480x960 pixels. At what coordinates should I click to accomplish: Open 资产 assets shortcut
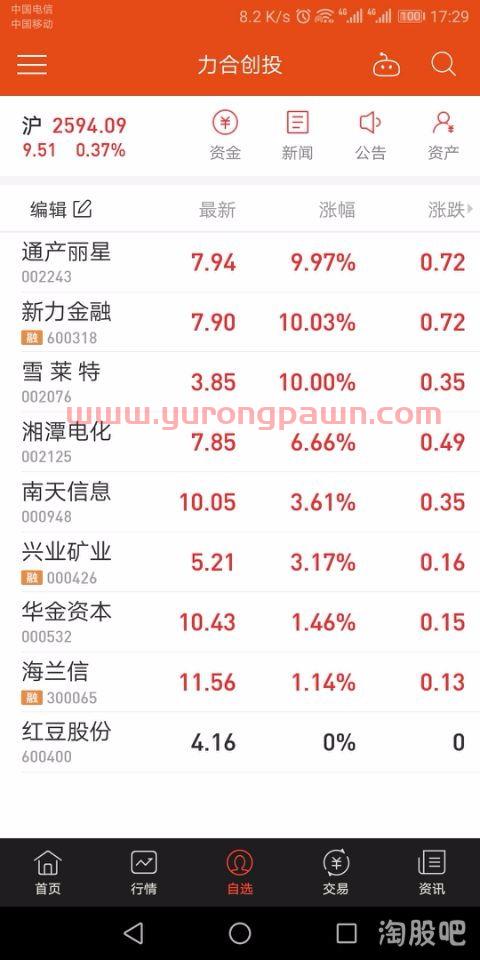pyautogui.click(x=443, y=135)
